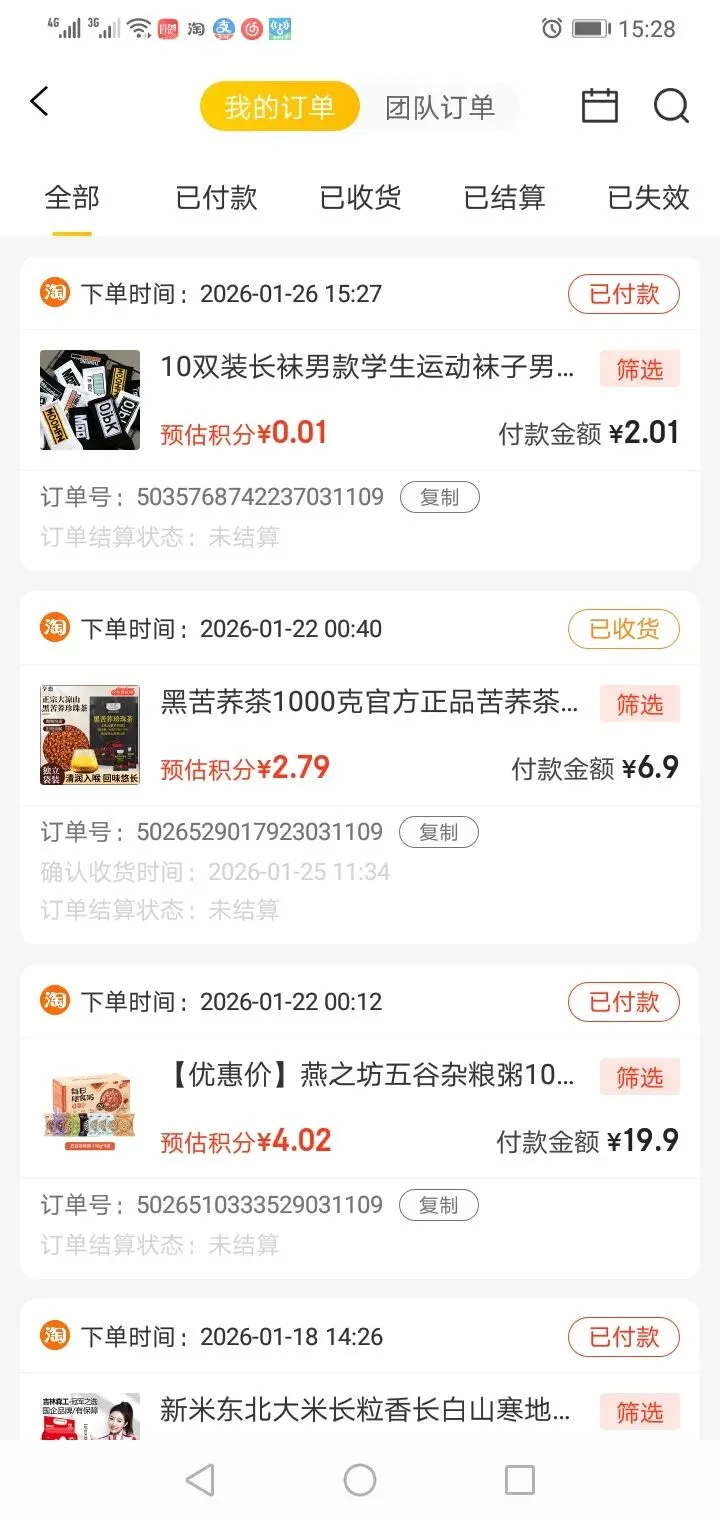Go back using the top-left arrow

[40, 102]
